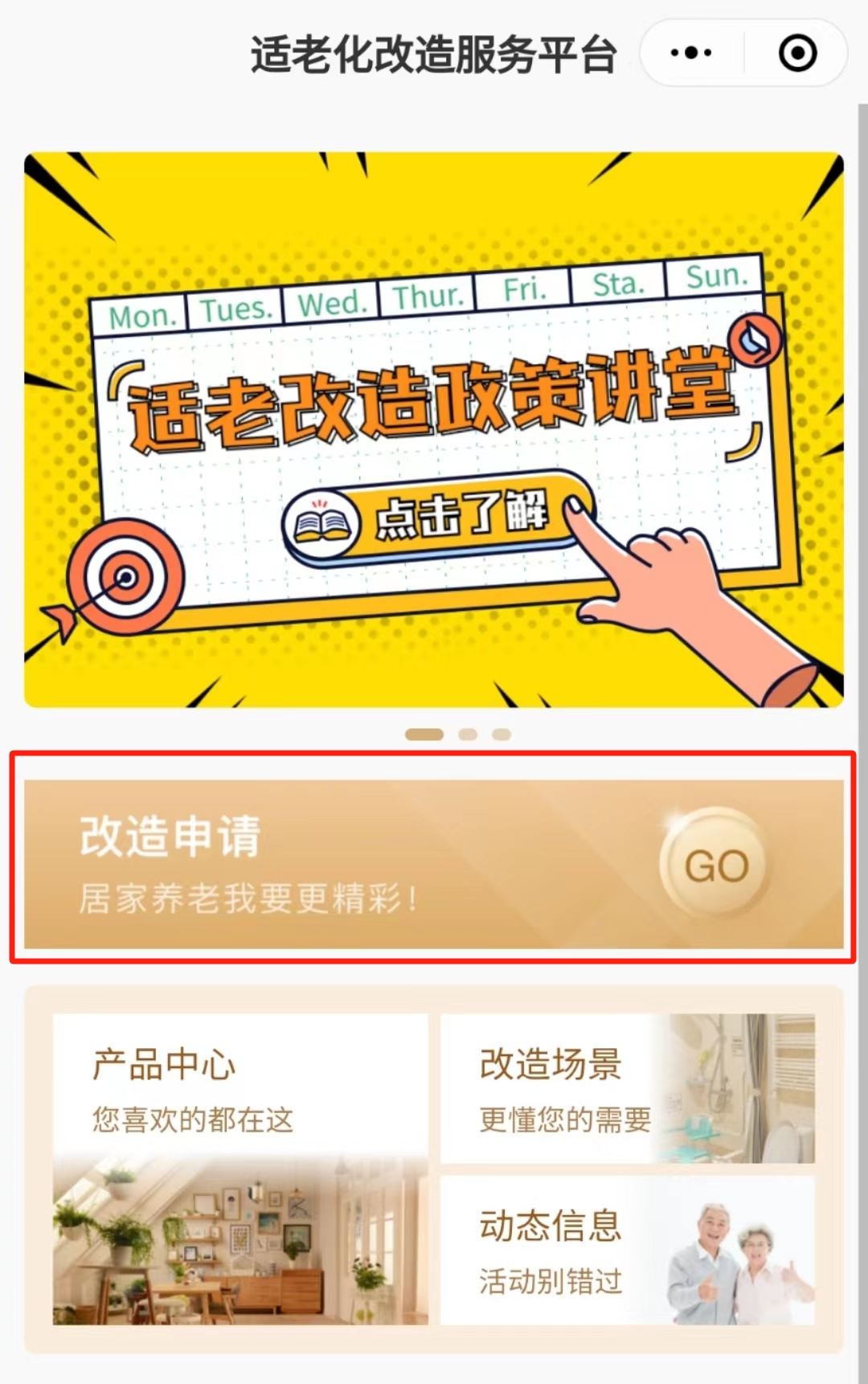The image size is (868, 1384).
Task: Close the mini program with the circle button
Action: pyautogui.click(x=797, y=53)
